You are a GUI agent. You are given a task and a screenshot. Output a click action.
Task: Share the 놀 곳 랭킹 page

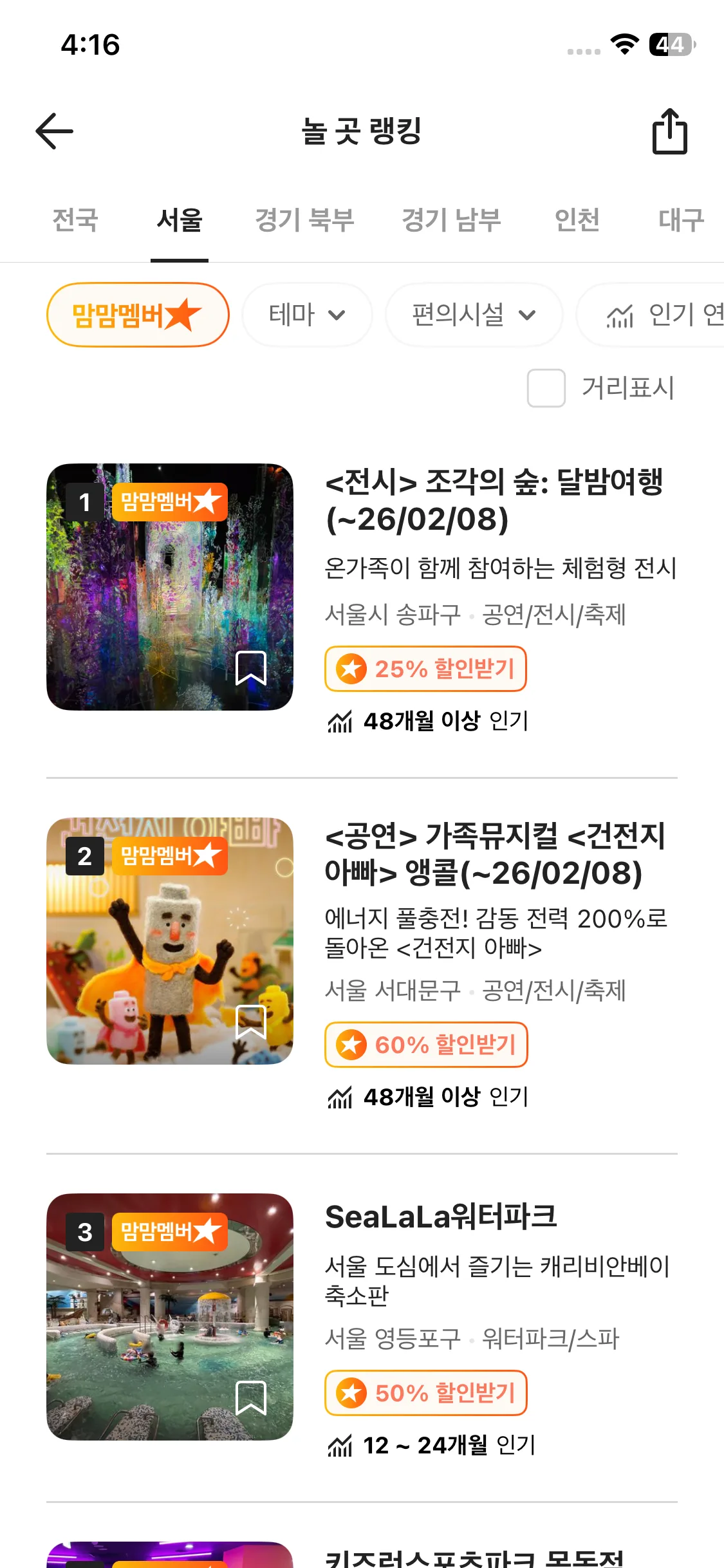669,131
